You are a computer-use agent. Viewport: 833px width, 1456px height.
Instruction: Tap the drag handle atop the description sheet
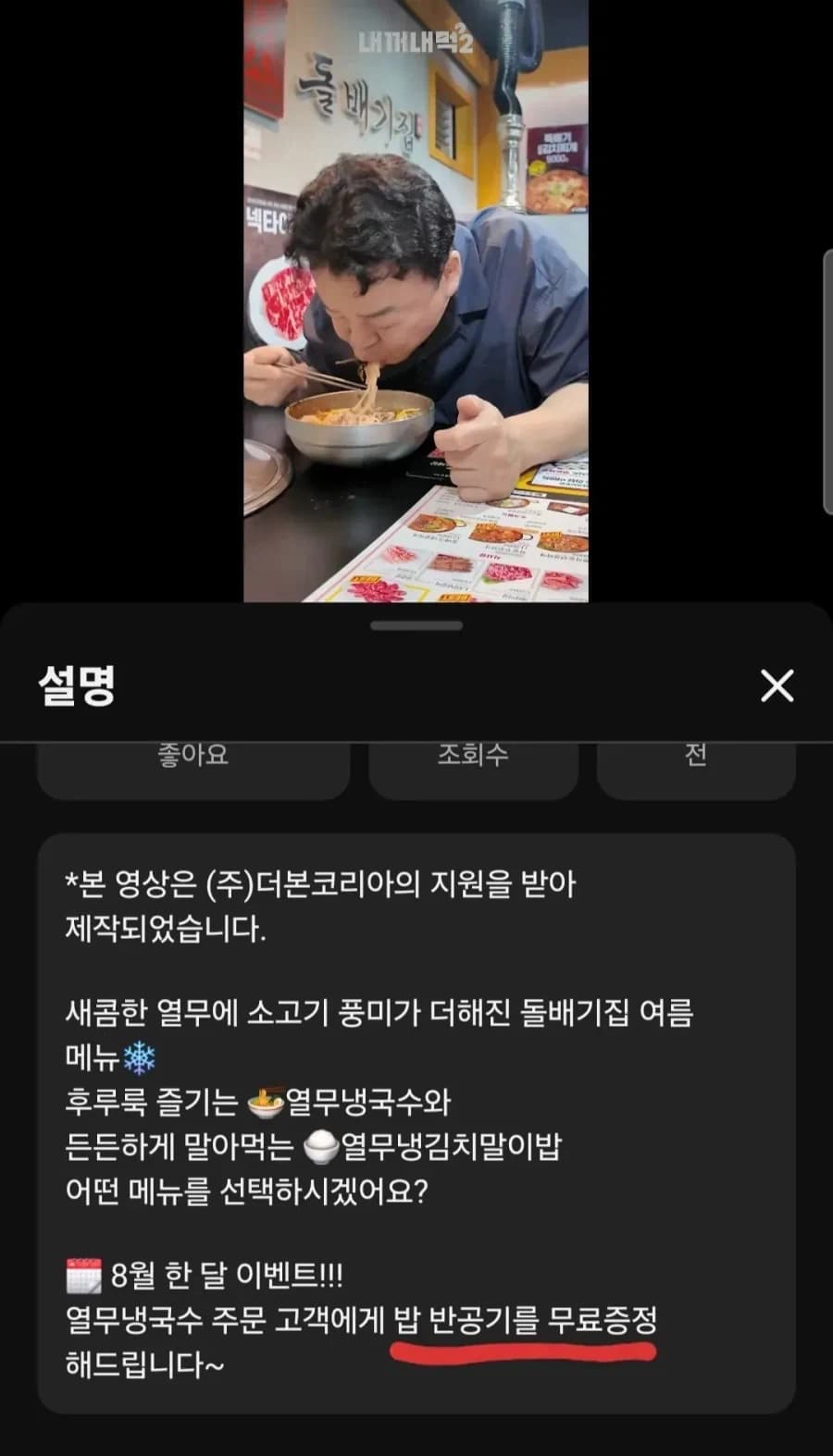click(x=416, y=626)
